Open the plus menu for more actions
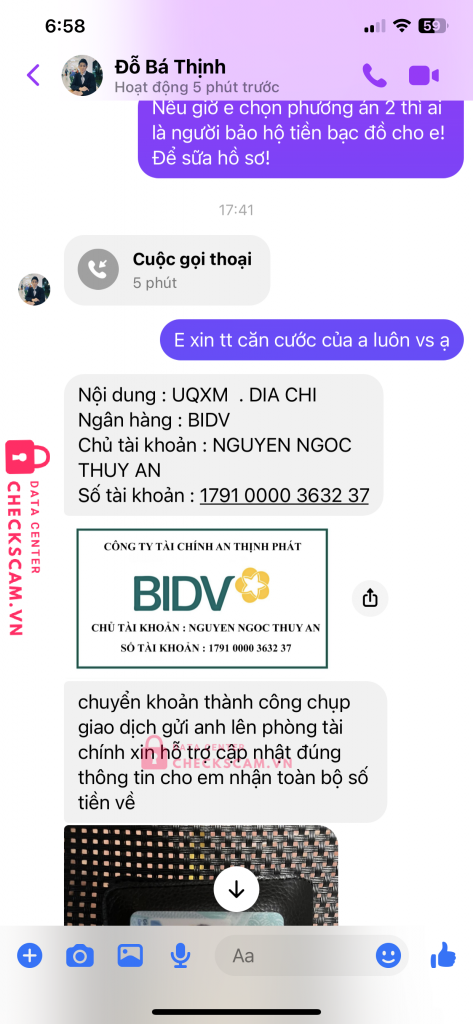Image resolution: width=473 pixels, height=1024 pixels. pyautogui.click(x=29, y=956)
